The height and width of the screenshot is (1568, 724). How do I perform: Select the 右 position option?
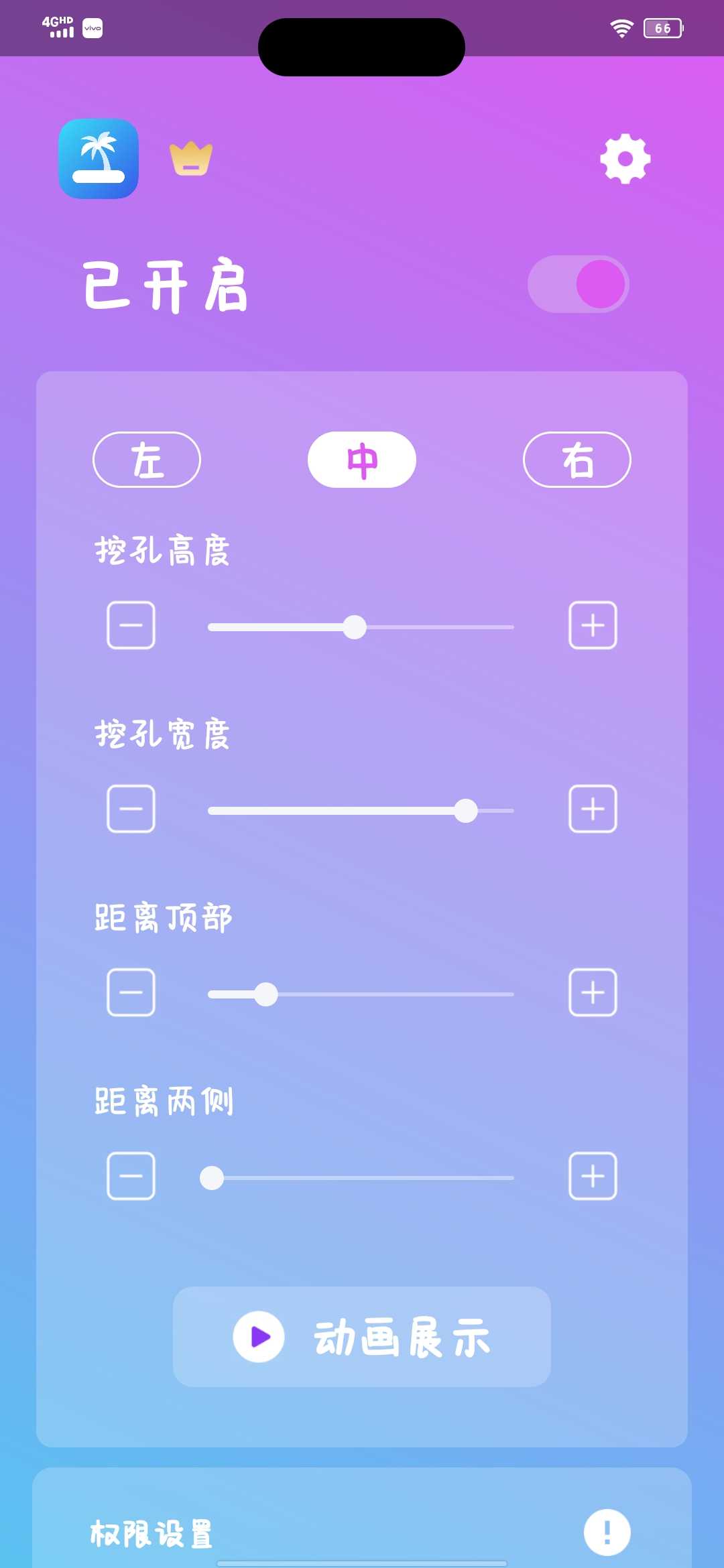(x=577, y=460)
